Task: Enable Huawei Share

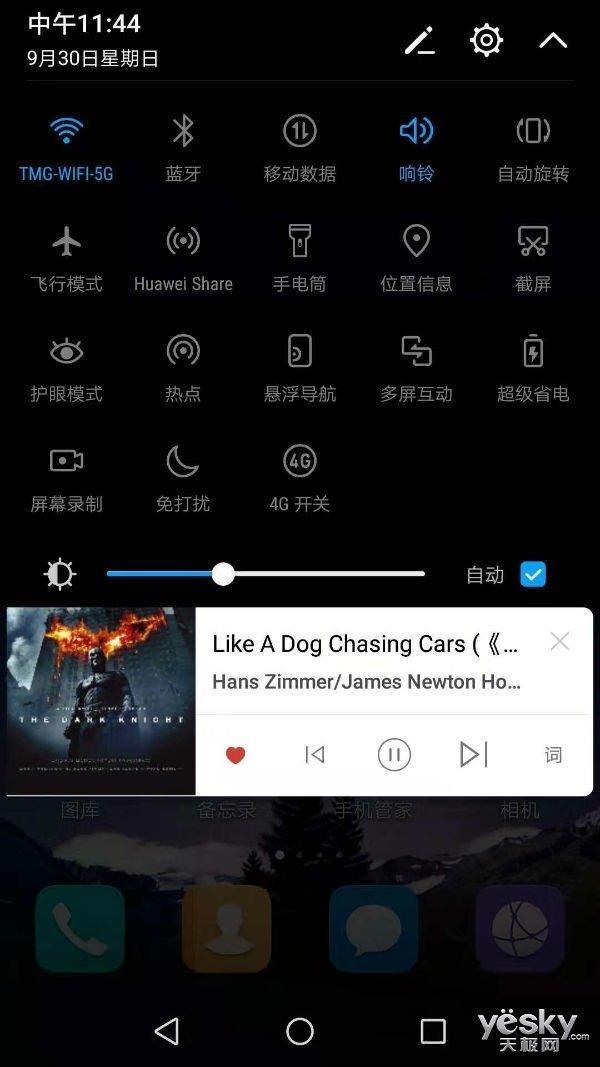Action: [x=183, y=241]
